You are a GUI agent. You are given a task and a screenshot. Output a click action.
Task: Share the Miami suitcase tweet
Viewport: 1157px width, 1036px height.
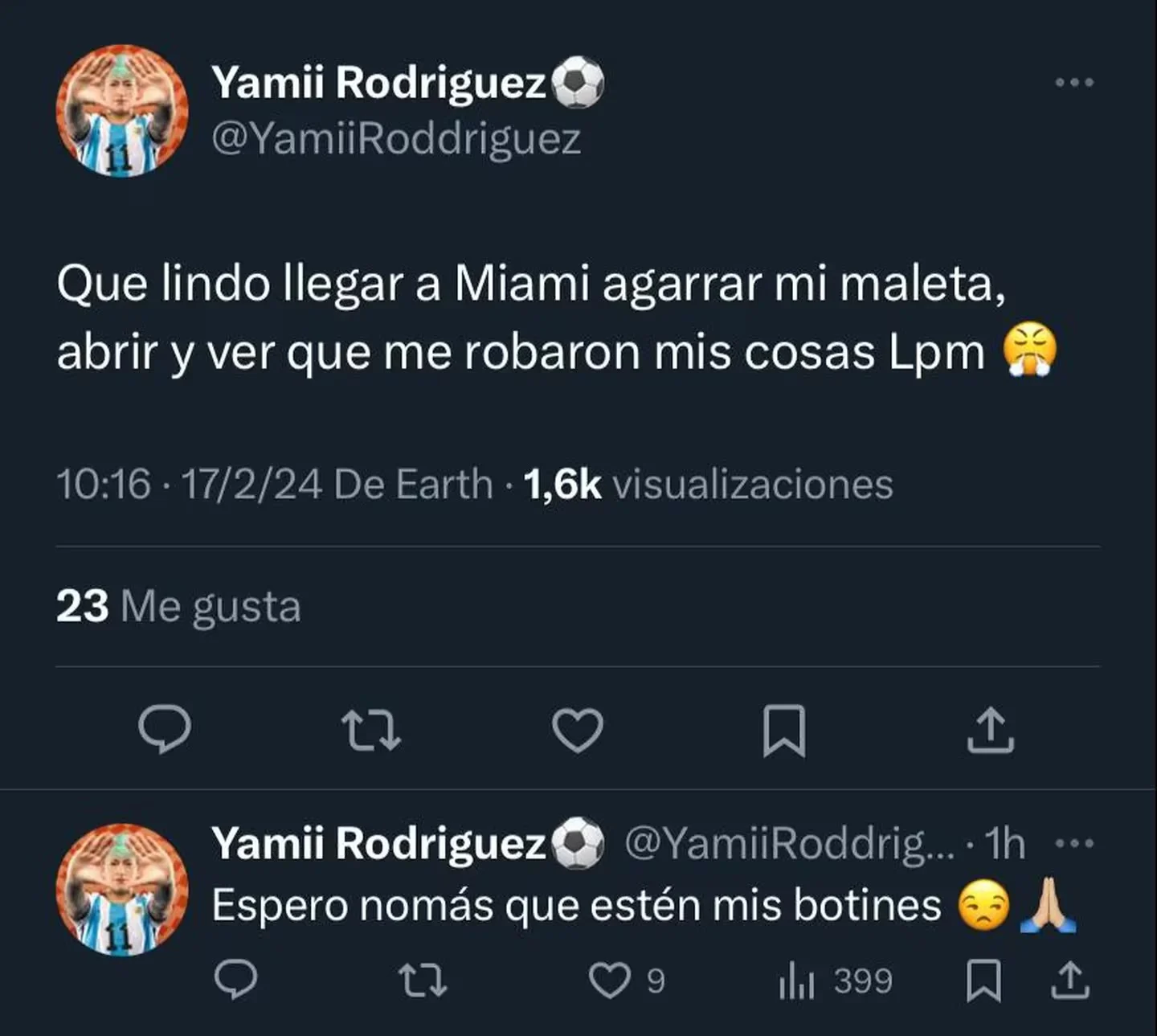coord(991,730)
